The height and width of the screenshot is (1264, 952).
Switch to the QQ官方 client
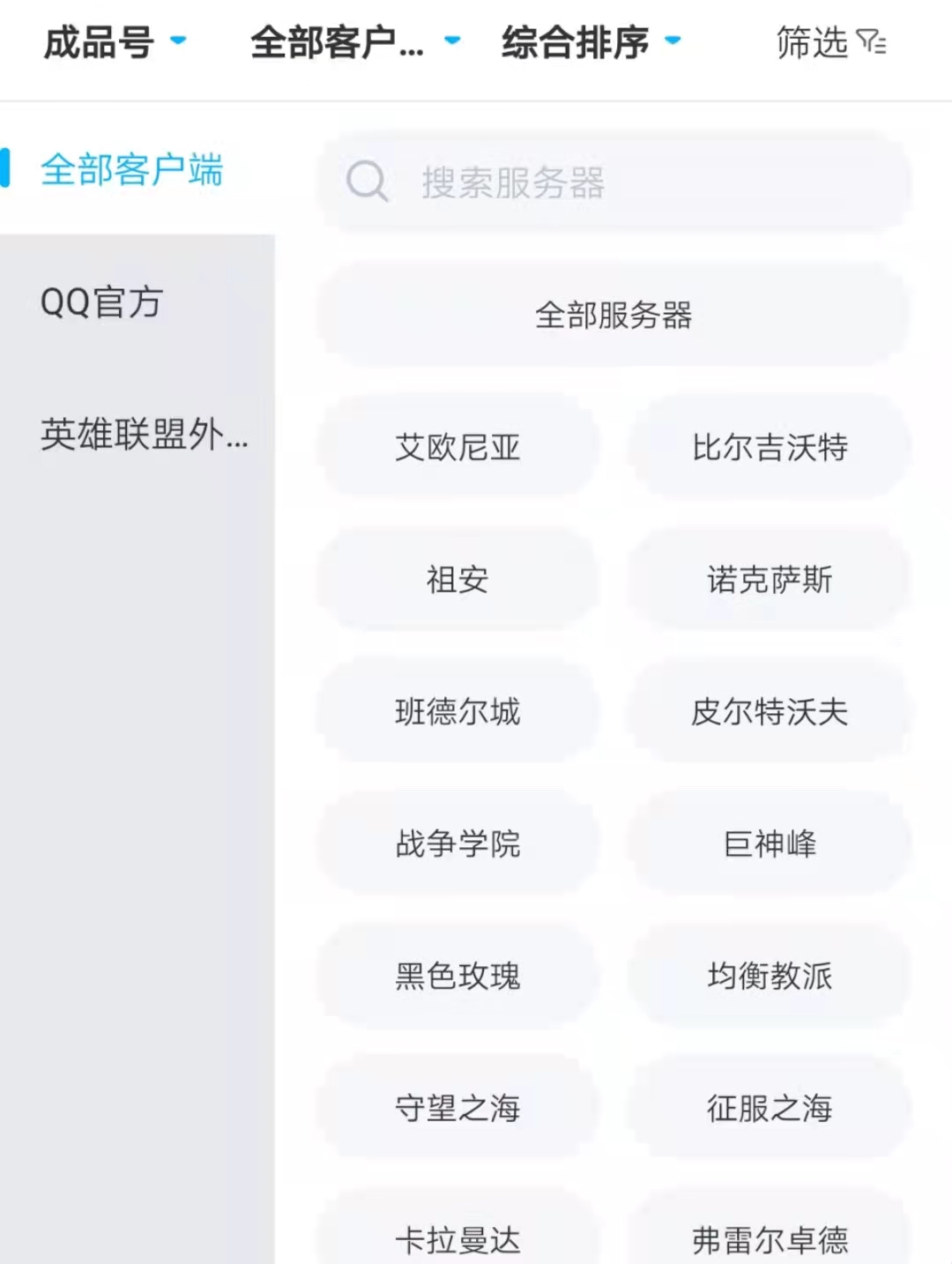pos(102,302)
